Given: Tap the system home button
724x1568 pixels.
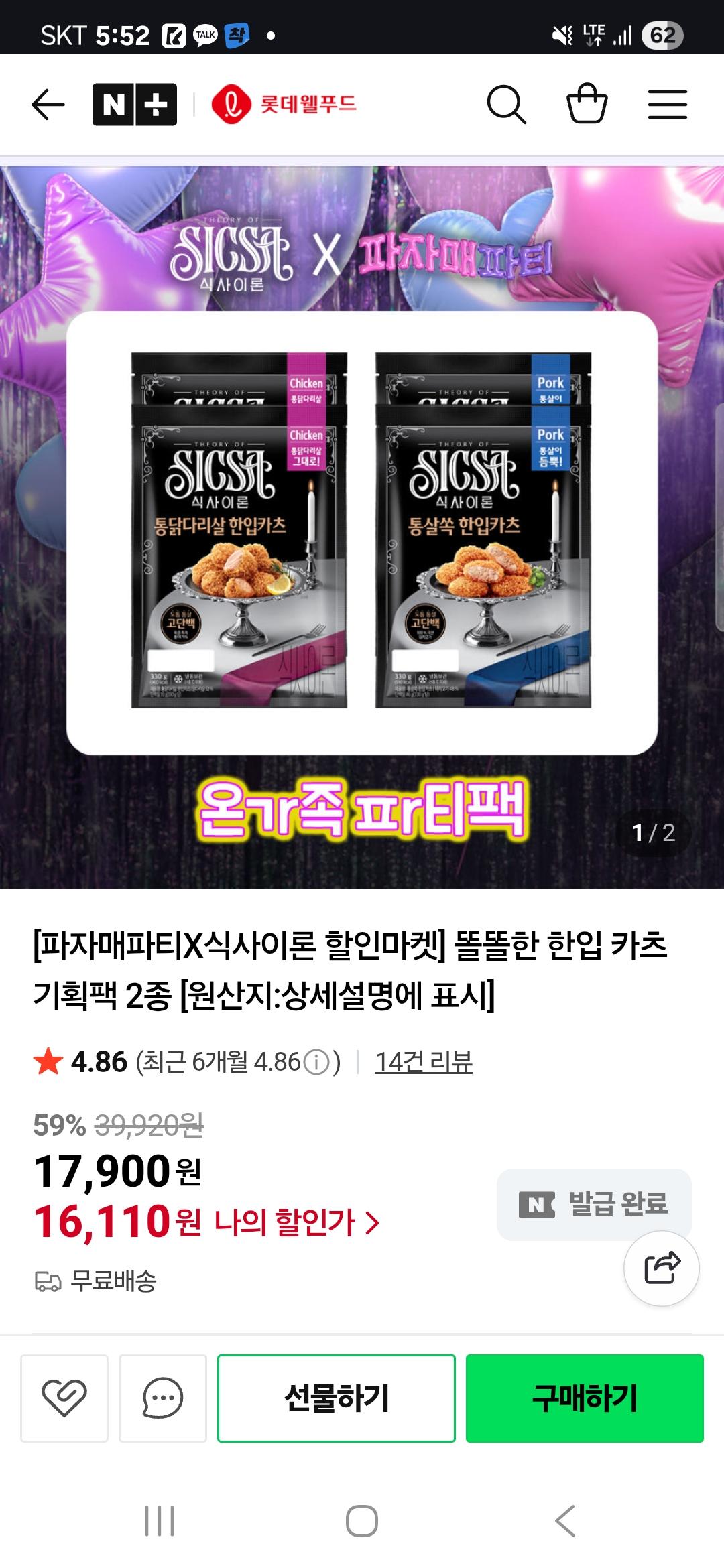Looking at the screenshot, I should 362,1521.
